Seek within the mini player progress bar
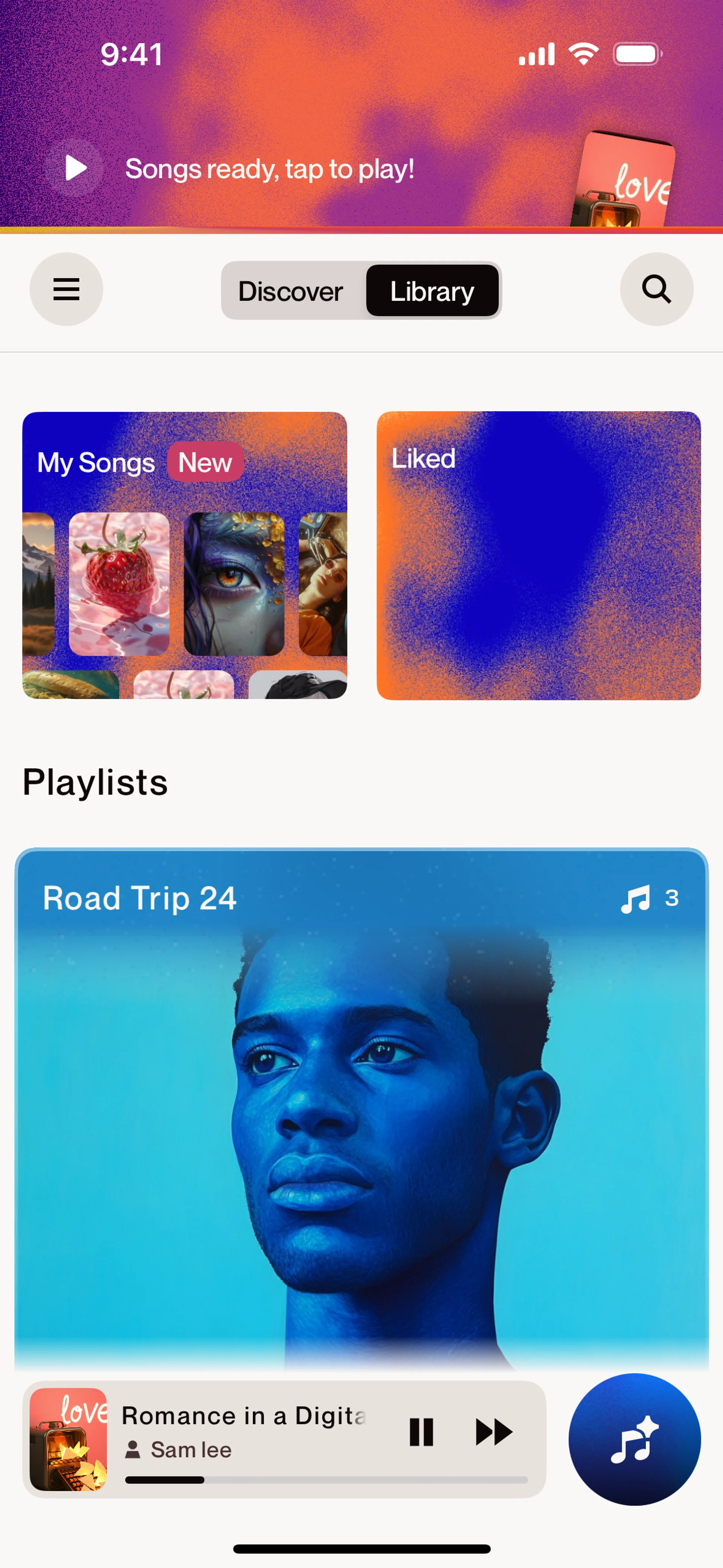 point(326,1480)
